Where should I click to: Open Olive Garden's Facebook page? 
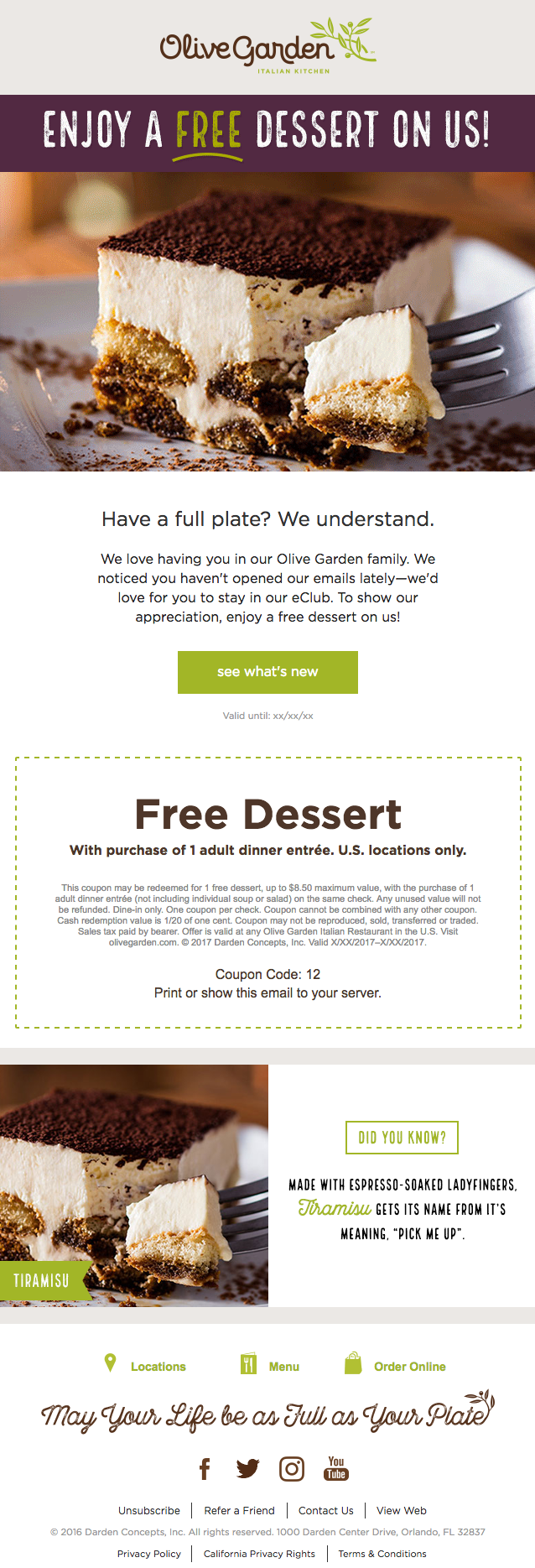point(205,1468)
